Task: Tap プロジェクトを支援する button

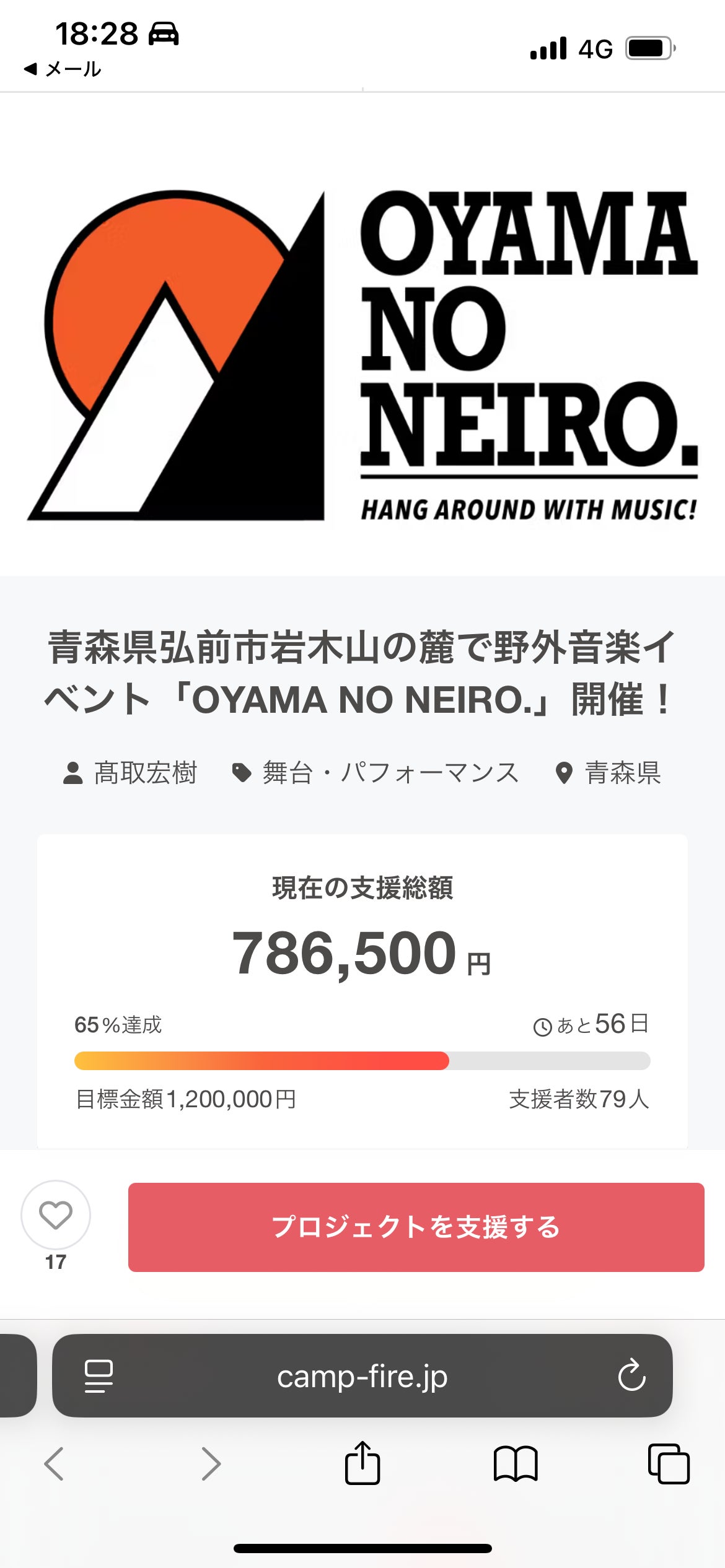Action: click(416, 1227)
